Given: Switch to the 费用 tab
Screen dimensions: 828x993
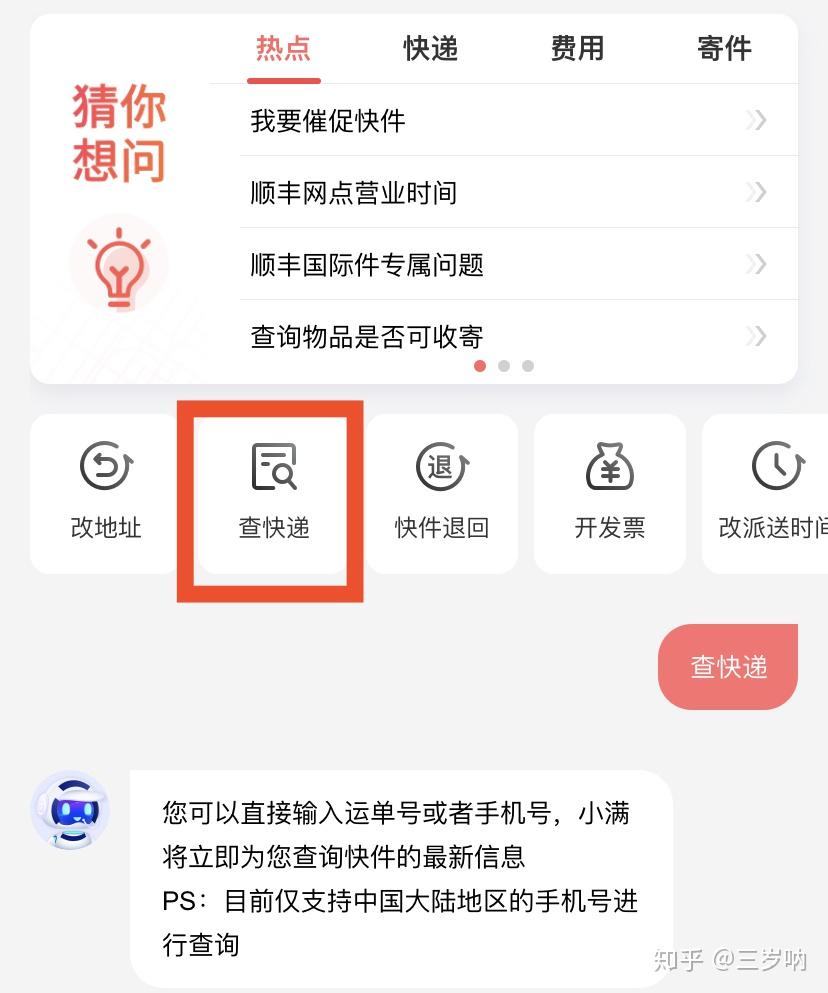Looking at the screenshot, I should pos(577,48).
